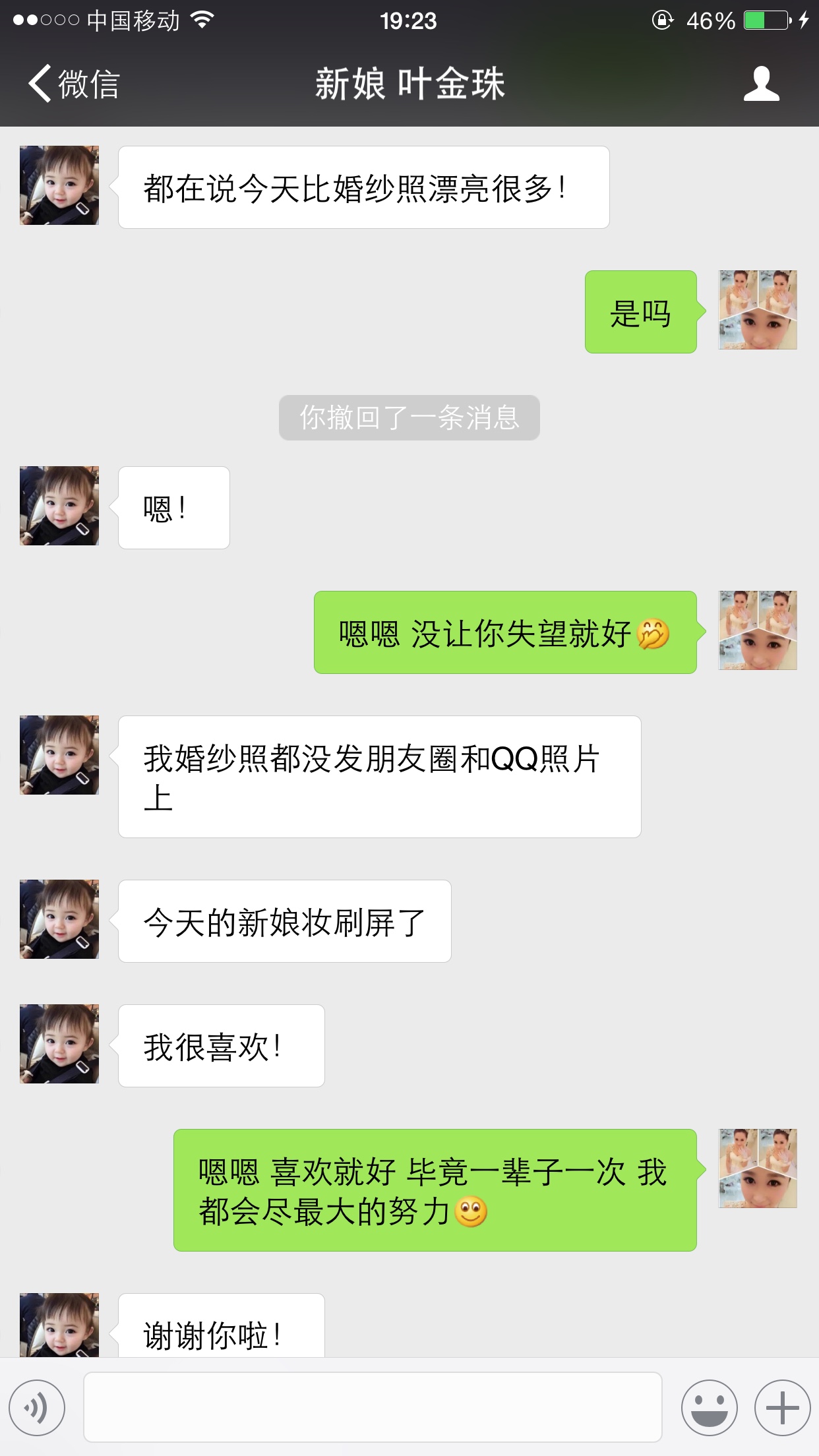Open the contact's avatar beside 我很喜欢！

[x=59, y=1044]
